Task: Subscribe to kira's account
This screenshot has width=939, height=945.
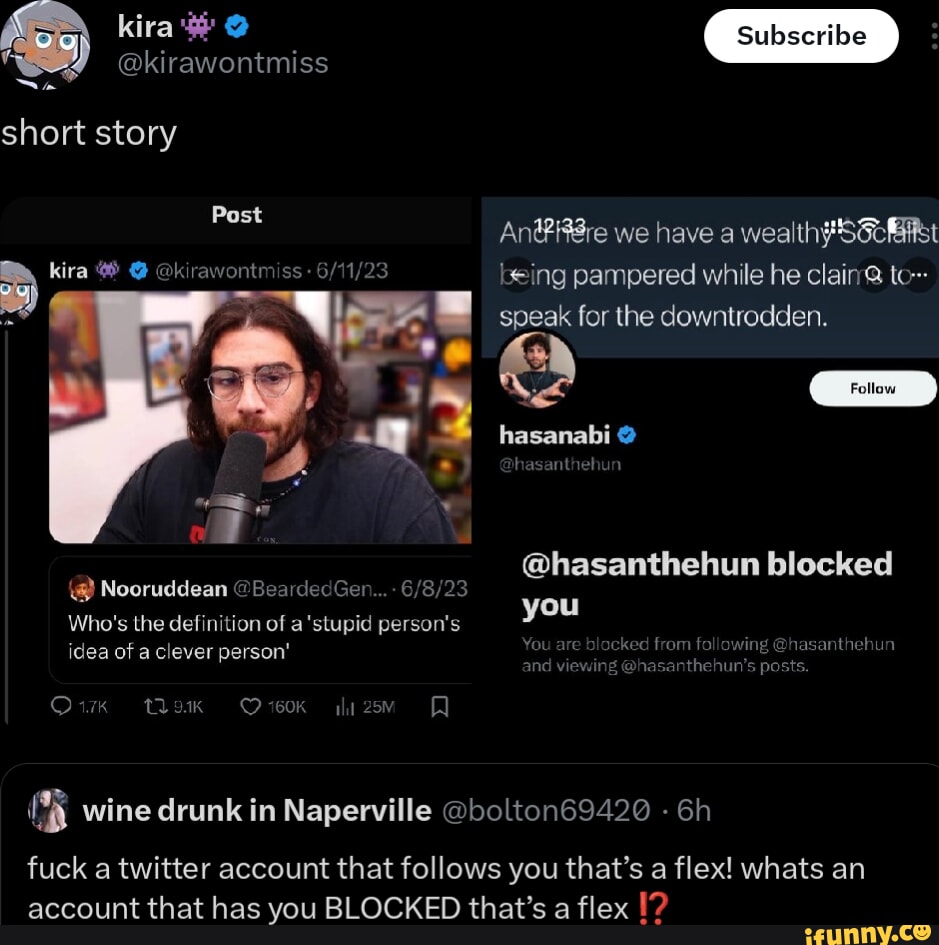Action: 801,36
